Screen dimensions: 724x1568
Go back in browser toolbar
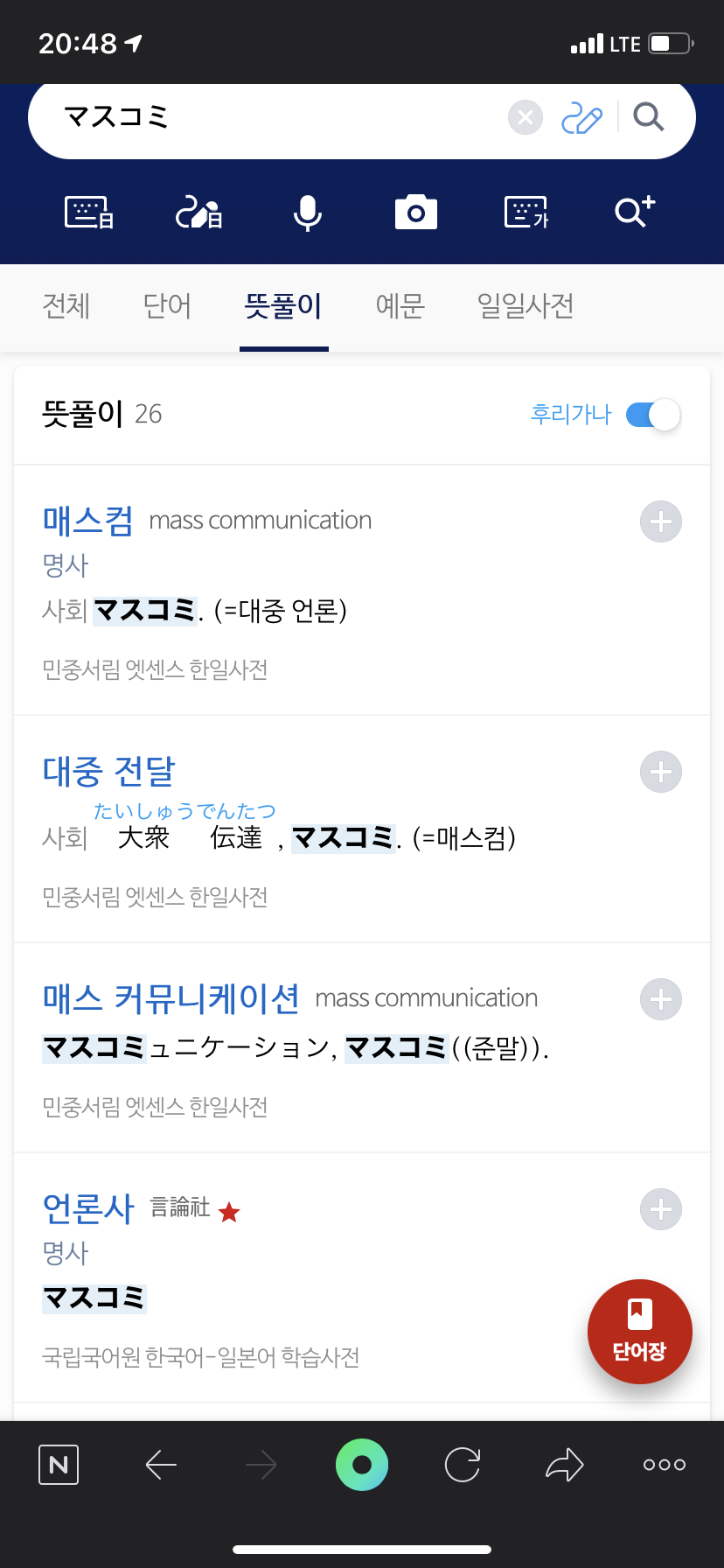click(x=161, y=1465)
